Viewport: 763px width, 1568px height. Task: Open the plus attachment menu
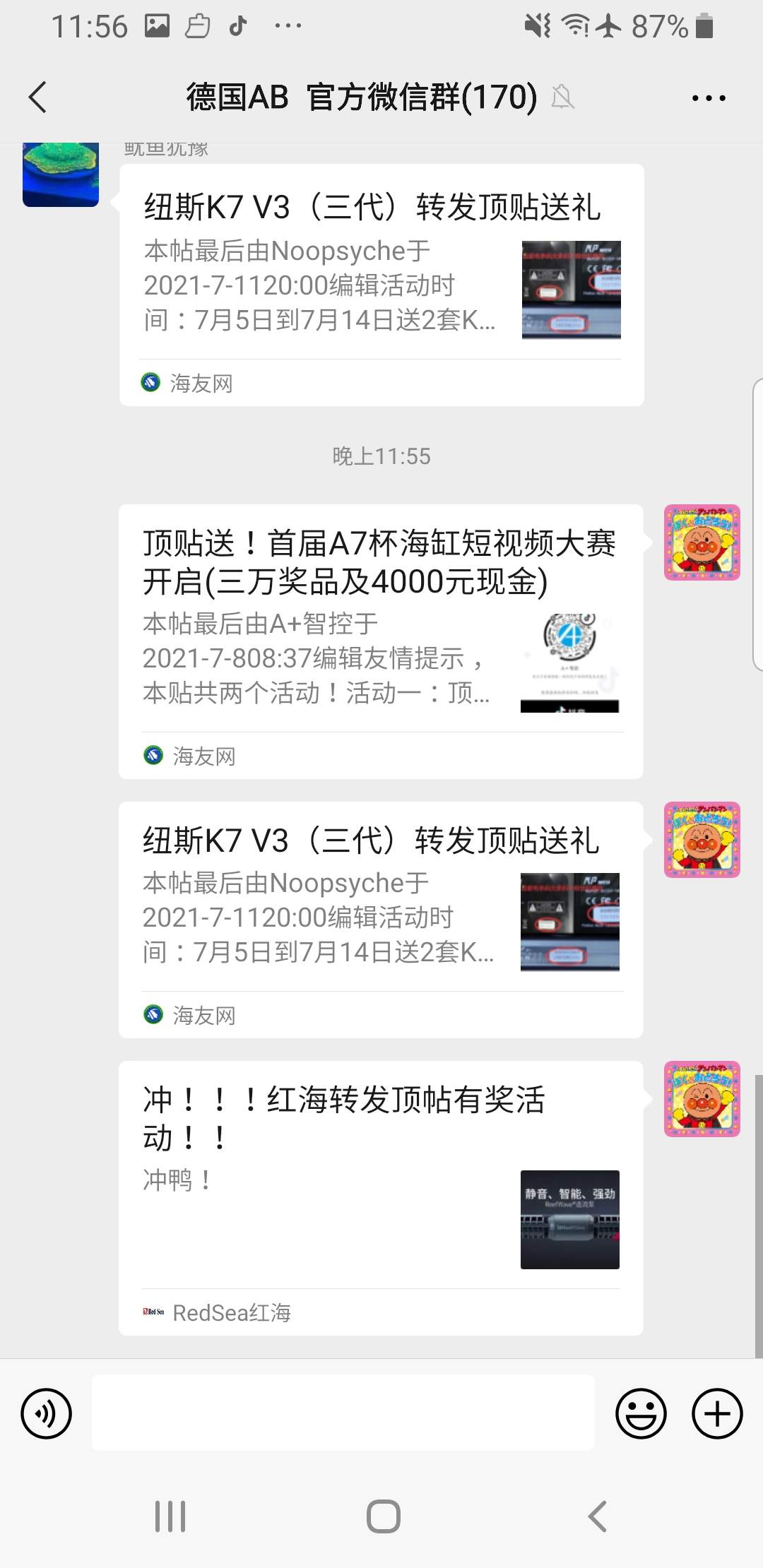717,1413
